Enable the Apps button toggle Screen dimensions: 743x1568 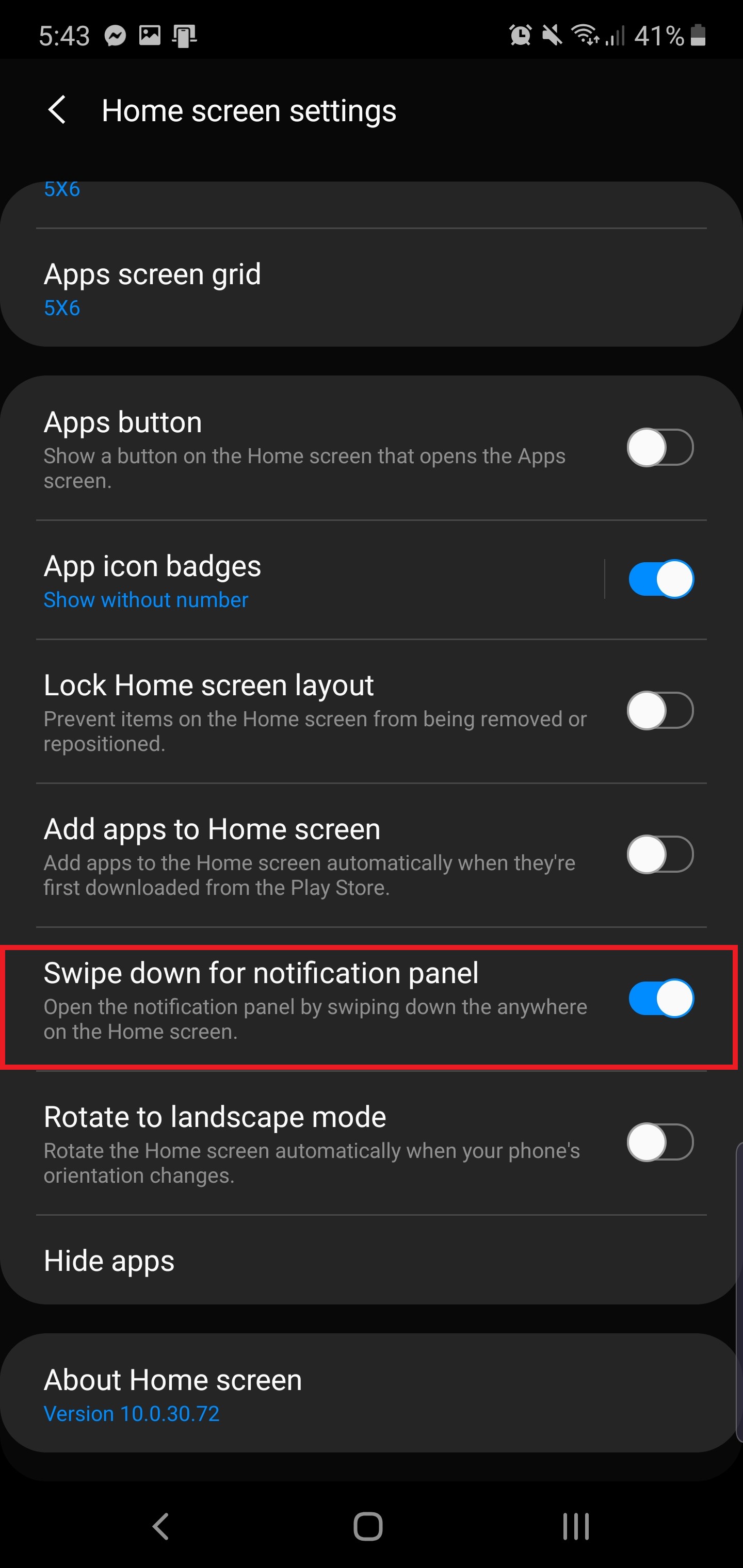tap(659, 447)
